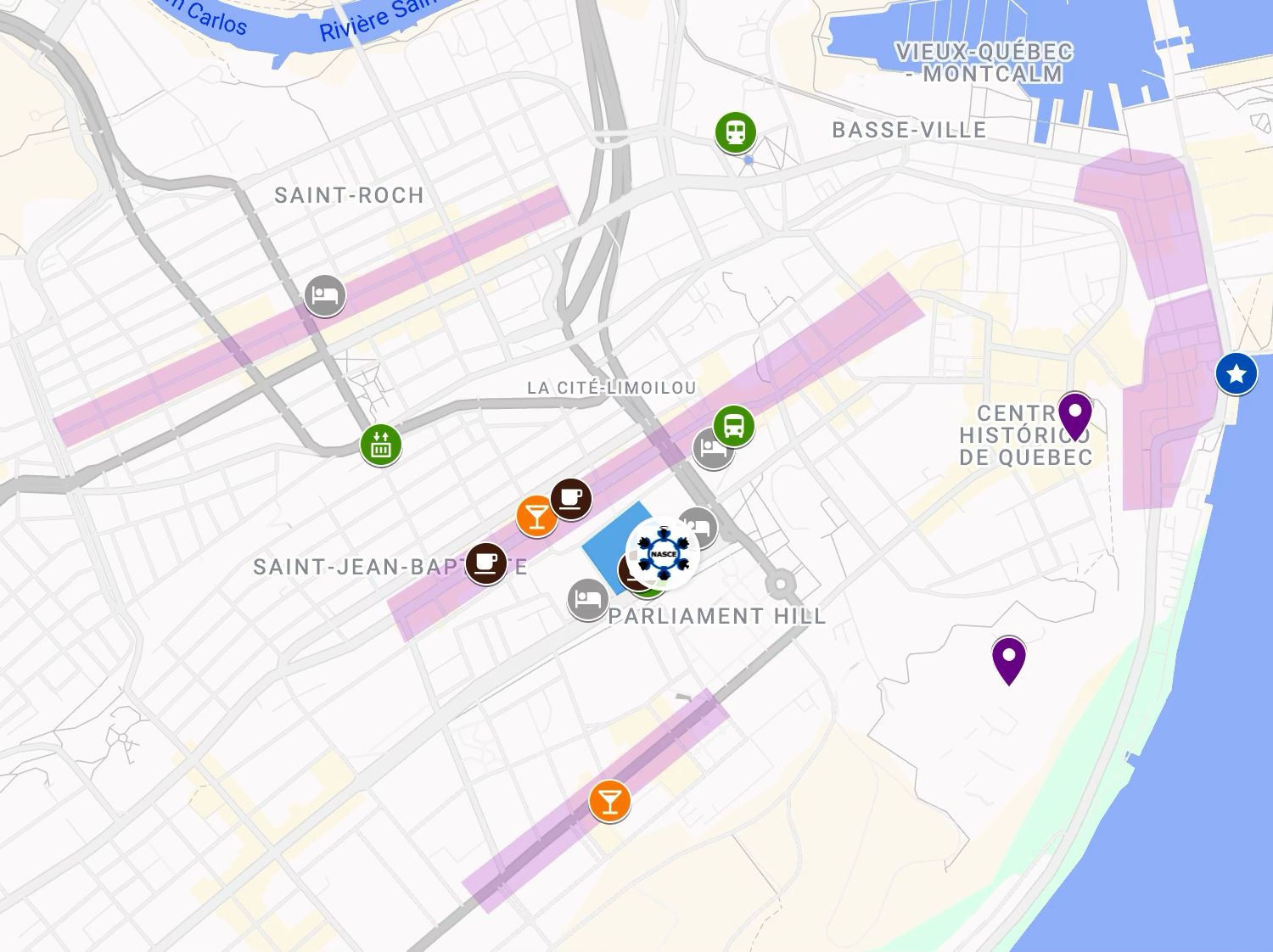Open the coffee marker over Saint-Jean-Baptiste label
1273x952 pixels.
pos(486,563)
